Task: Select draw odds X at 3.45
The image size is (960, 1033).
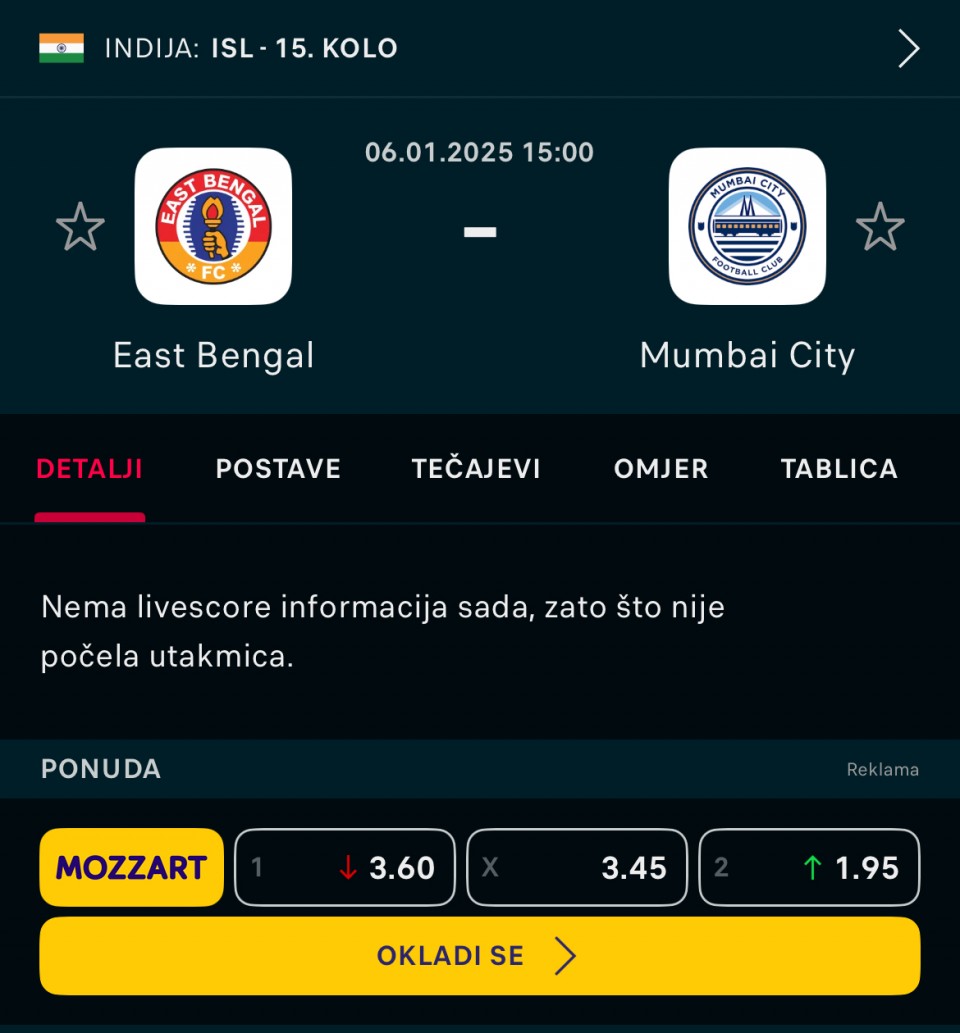Action: pyautogui.click(x=577, y=867)
